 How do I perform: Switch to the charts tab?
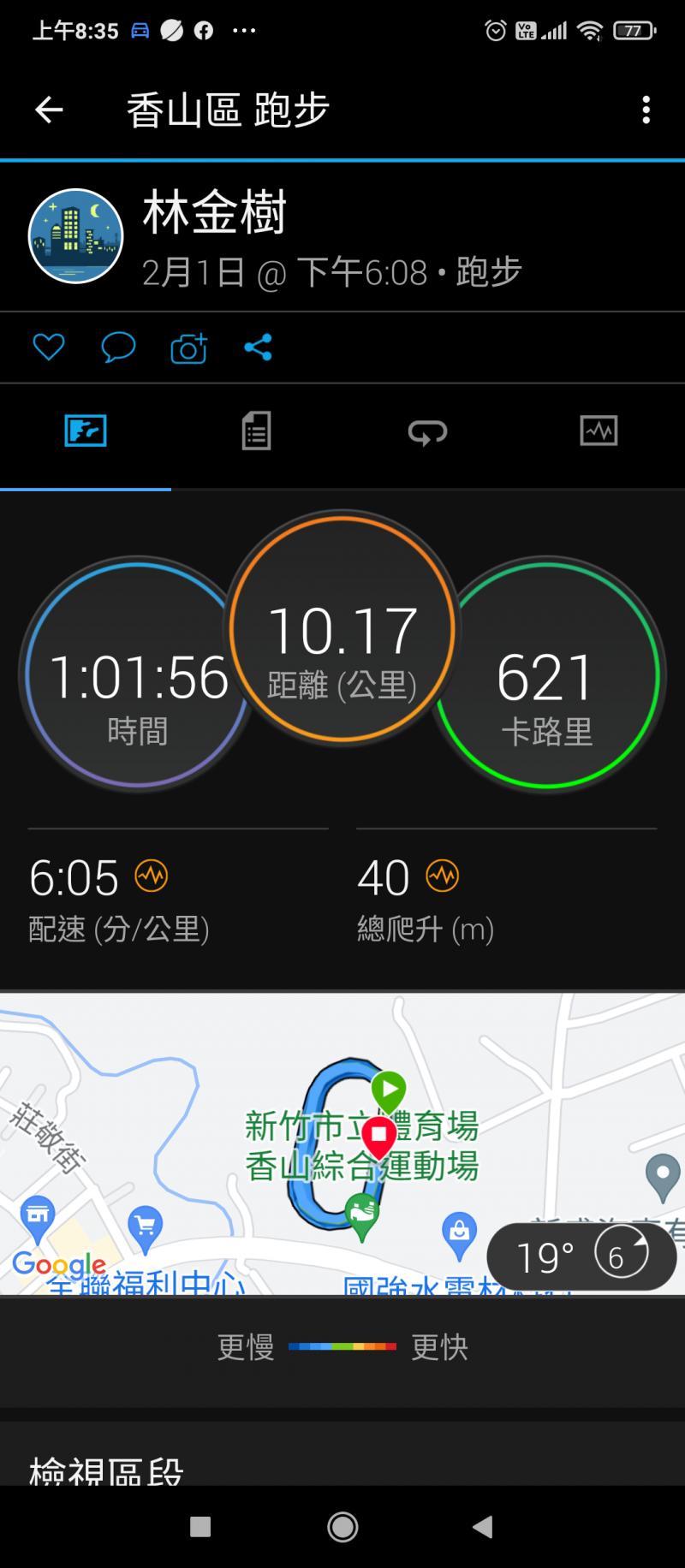(599, 431)
